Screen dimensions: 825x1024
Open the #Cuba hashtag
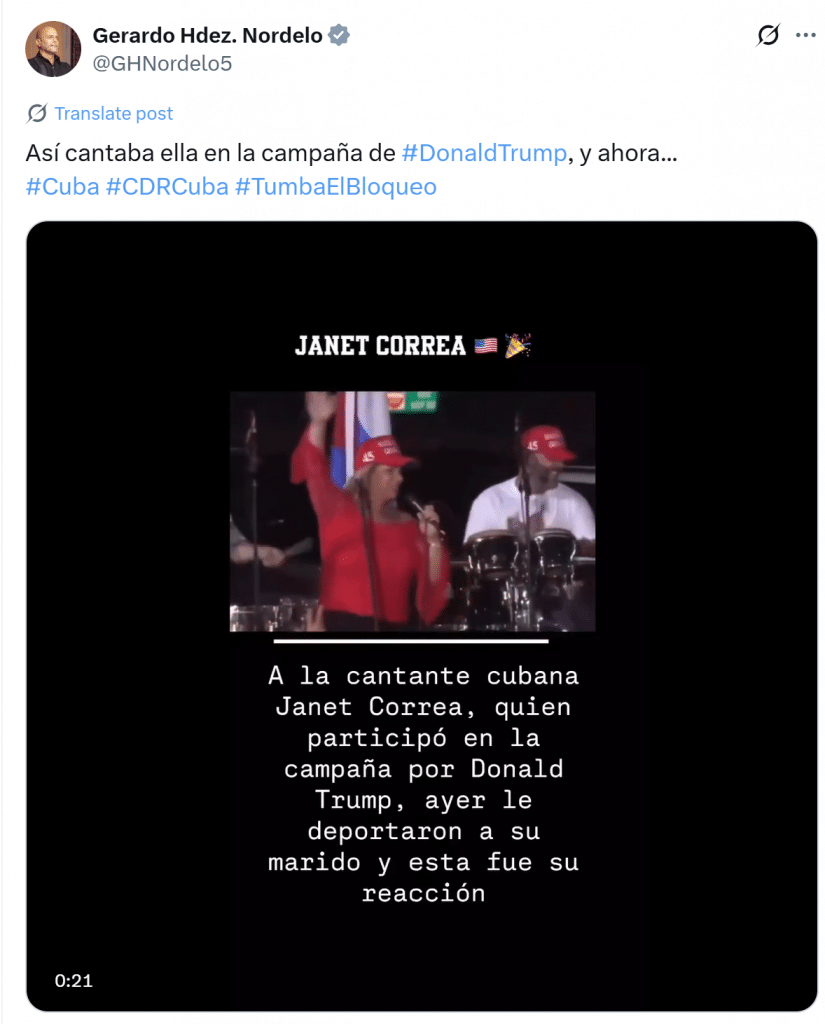coord(62,187)
